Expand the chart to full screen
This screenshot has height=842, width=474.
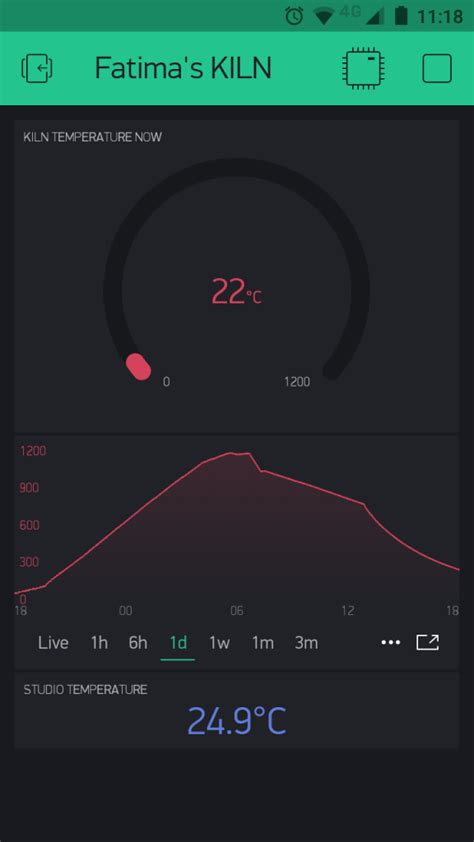[428, 642]
